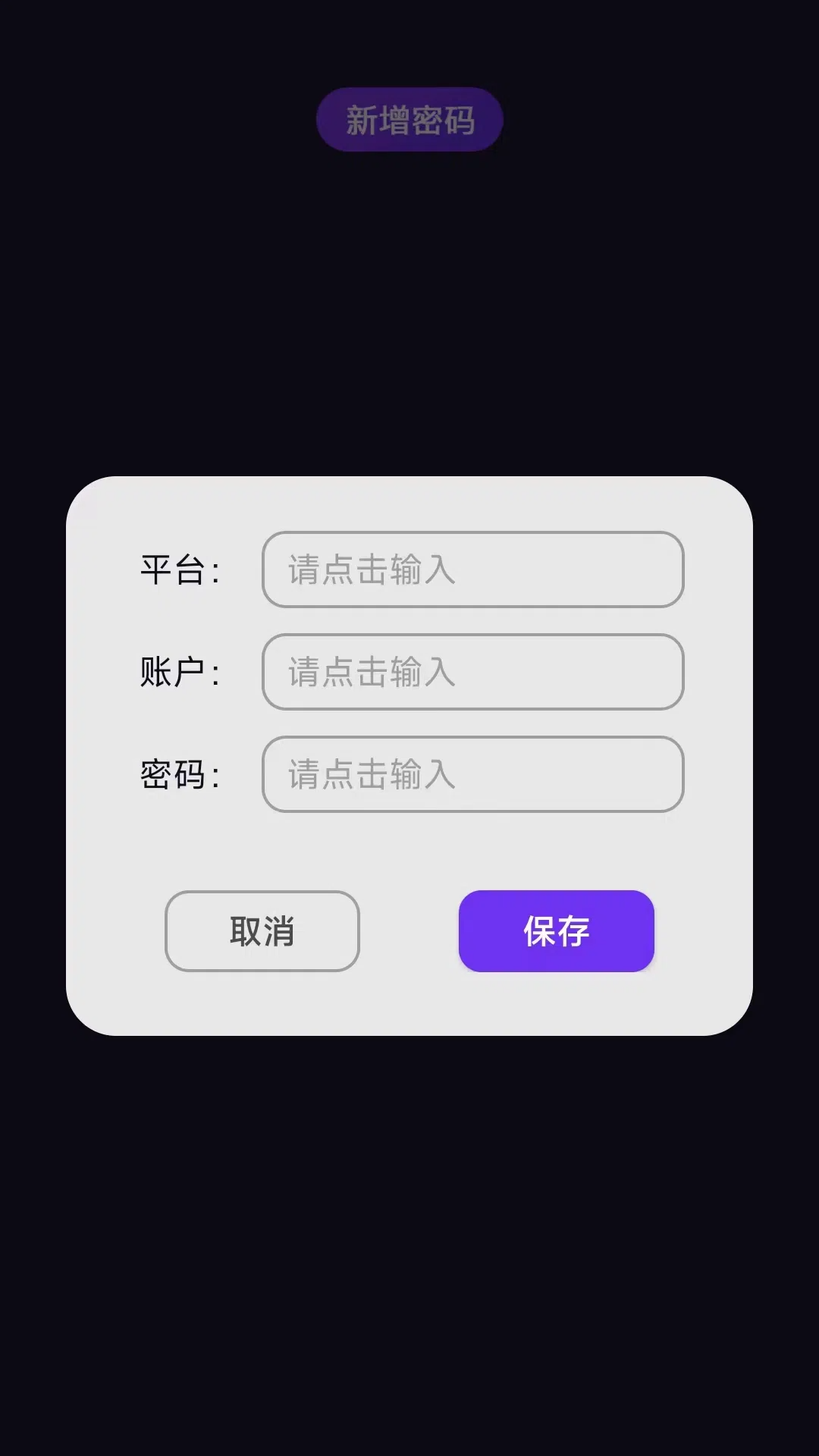Focus the 请点击输入 platform placeholder
This screenshot has height=1456, width=819.
[369, 572]
